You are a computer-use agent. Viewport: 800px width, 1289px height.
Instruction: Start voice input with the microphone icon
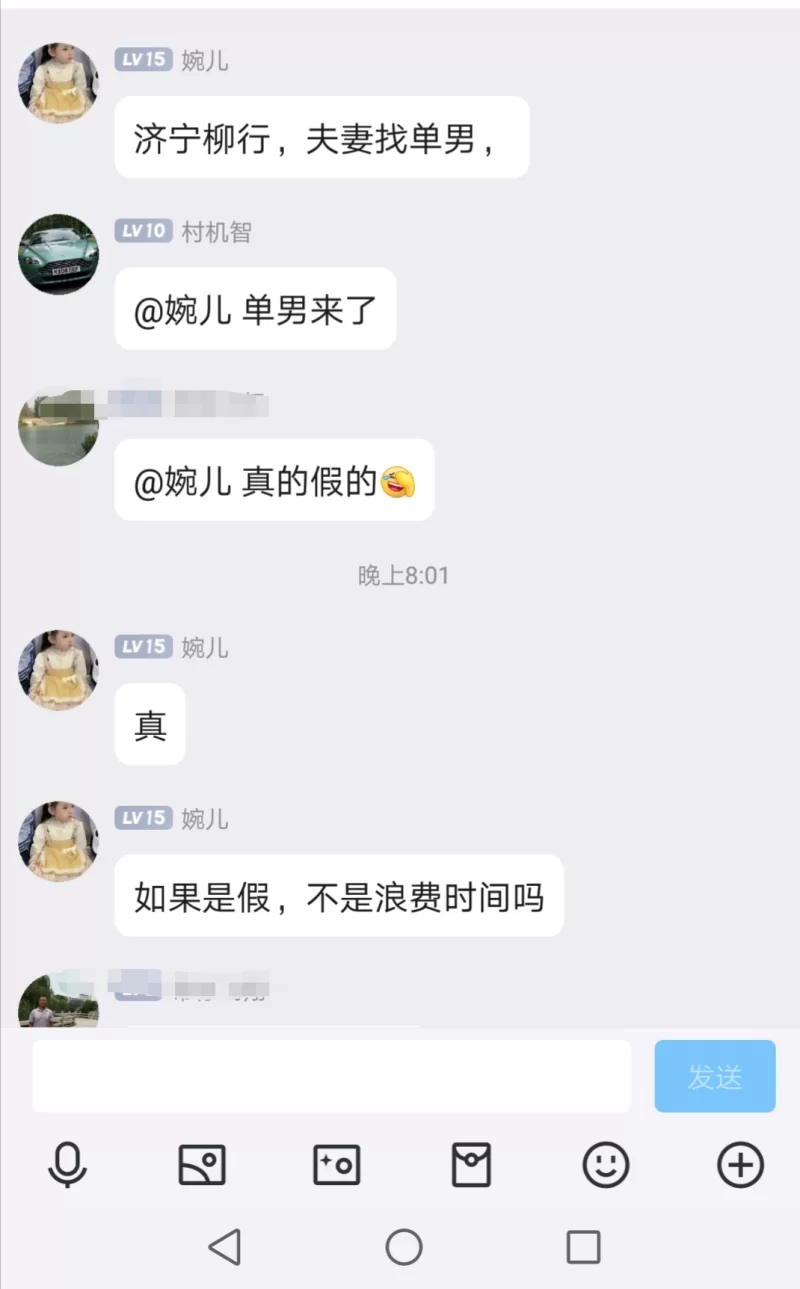coord(68,1165)
